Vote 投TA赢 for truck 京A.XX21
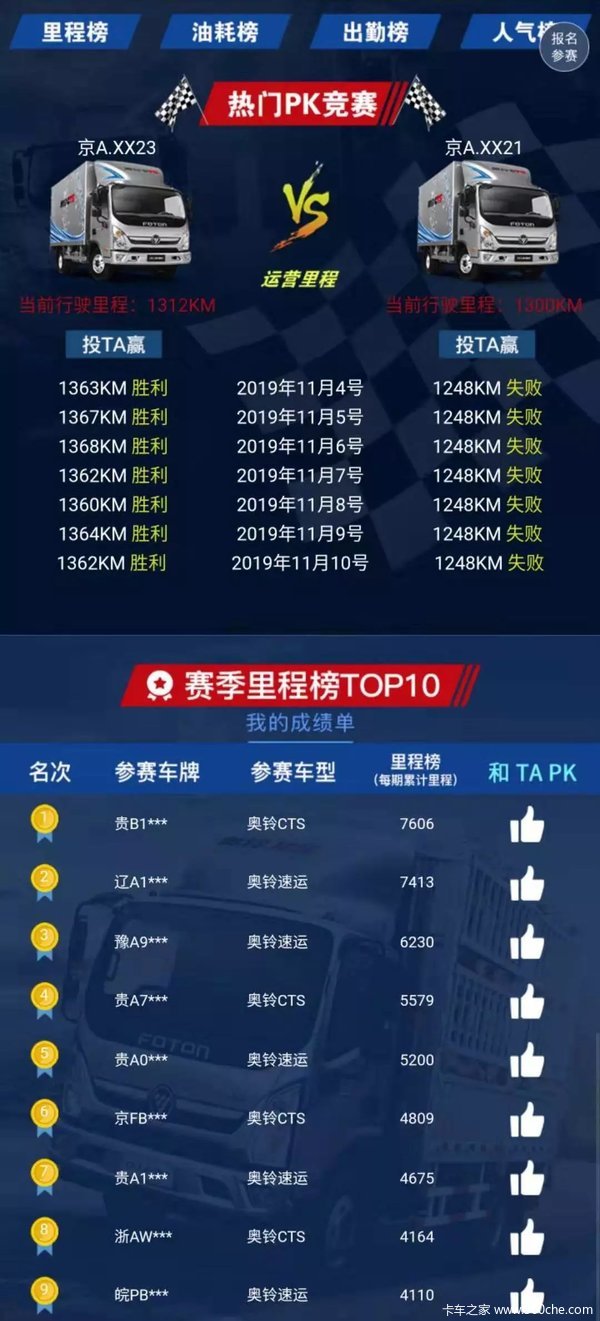 tap(487, 345)
